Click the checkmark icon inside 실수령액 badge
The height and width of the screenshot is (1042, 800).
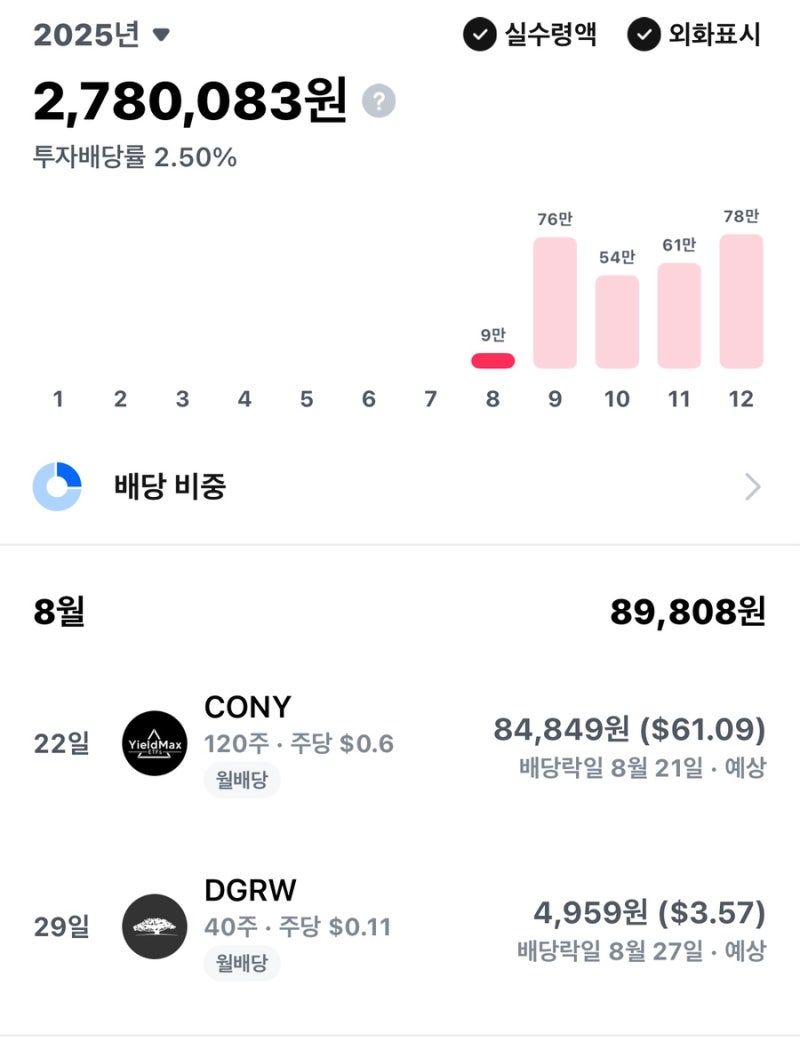[x=480, y=36]
